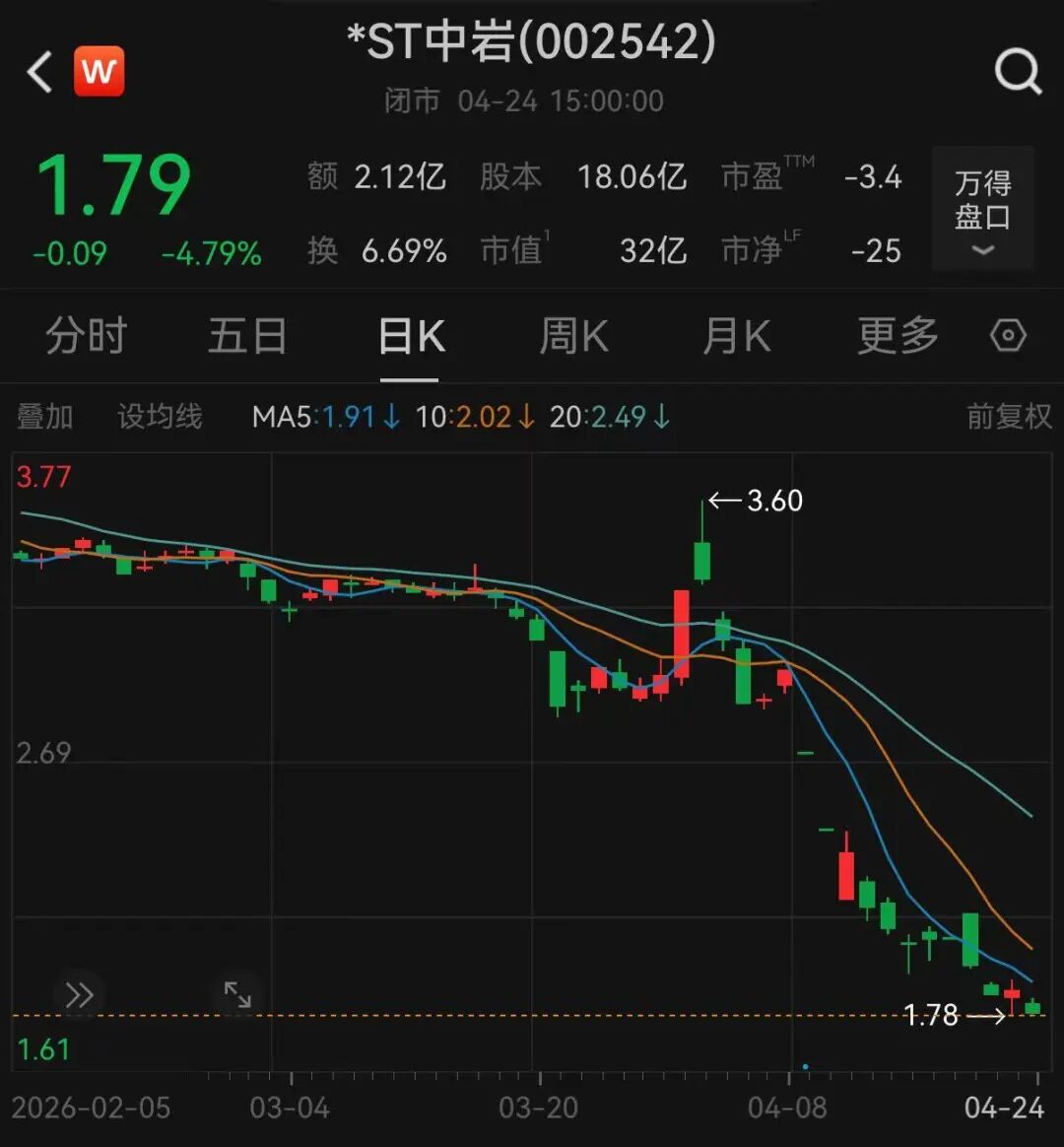Expand chart using the diagonal arrows icon
Viewport: 1064px width, 1147px height.
coord(236,994)
